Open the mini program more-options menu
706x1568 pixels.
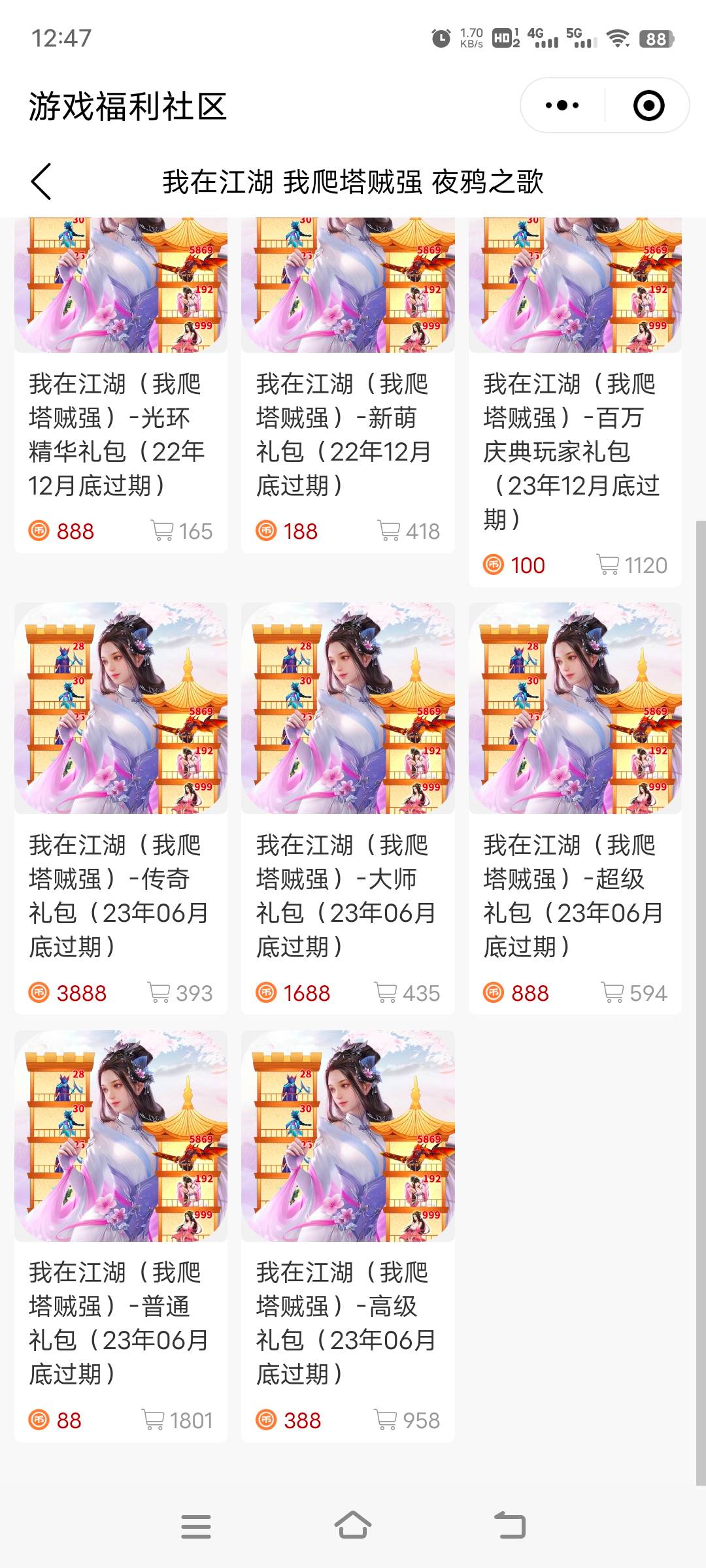(x=562, y=105)
